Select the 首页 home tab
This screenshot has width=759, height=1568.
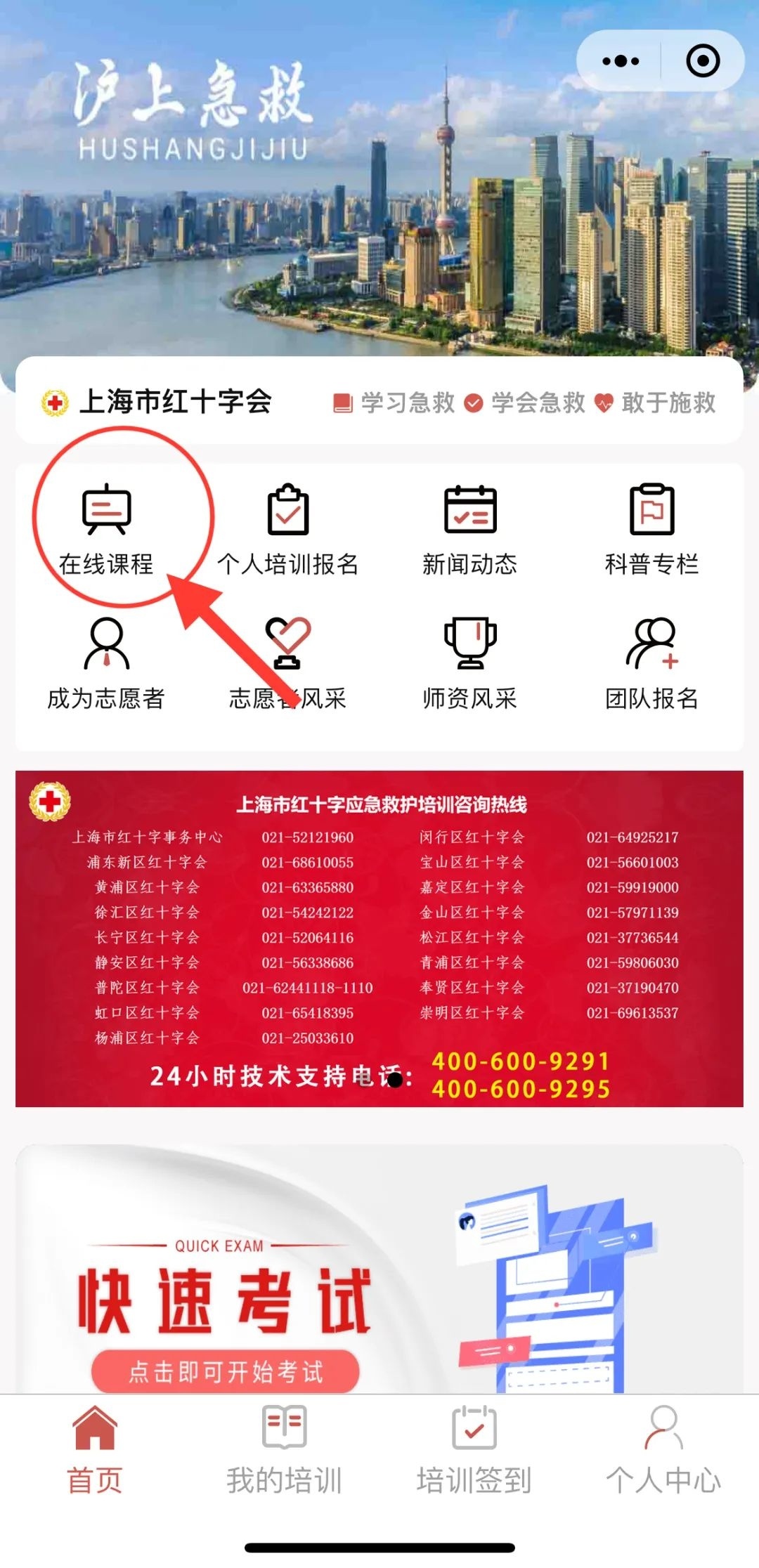[95, 1450]
